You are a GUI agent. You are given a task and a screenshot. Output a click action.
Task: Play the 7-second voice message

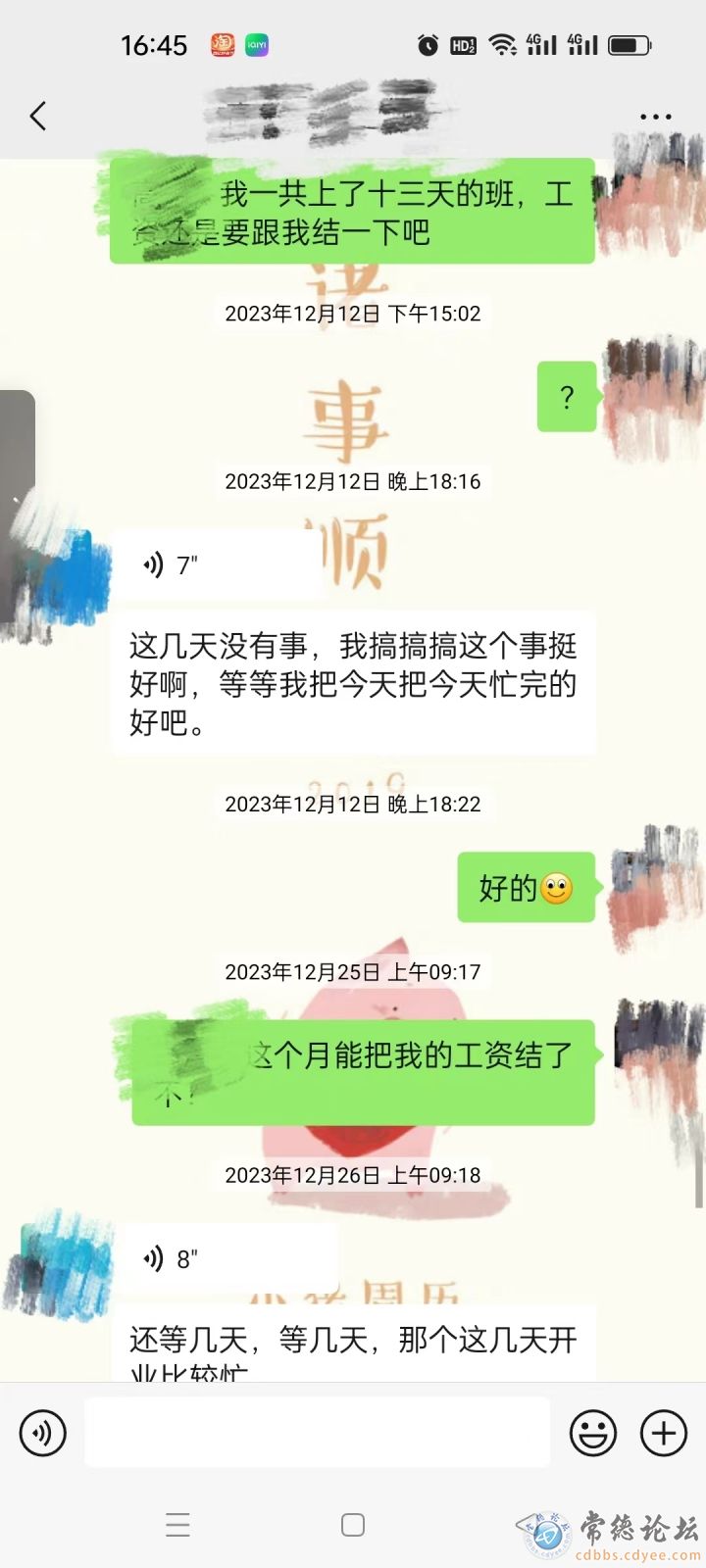pos(219,564)
